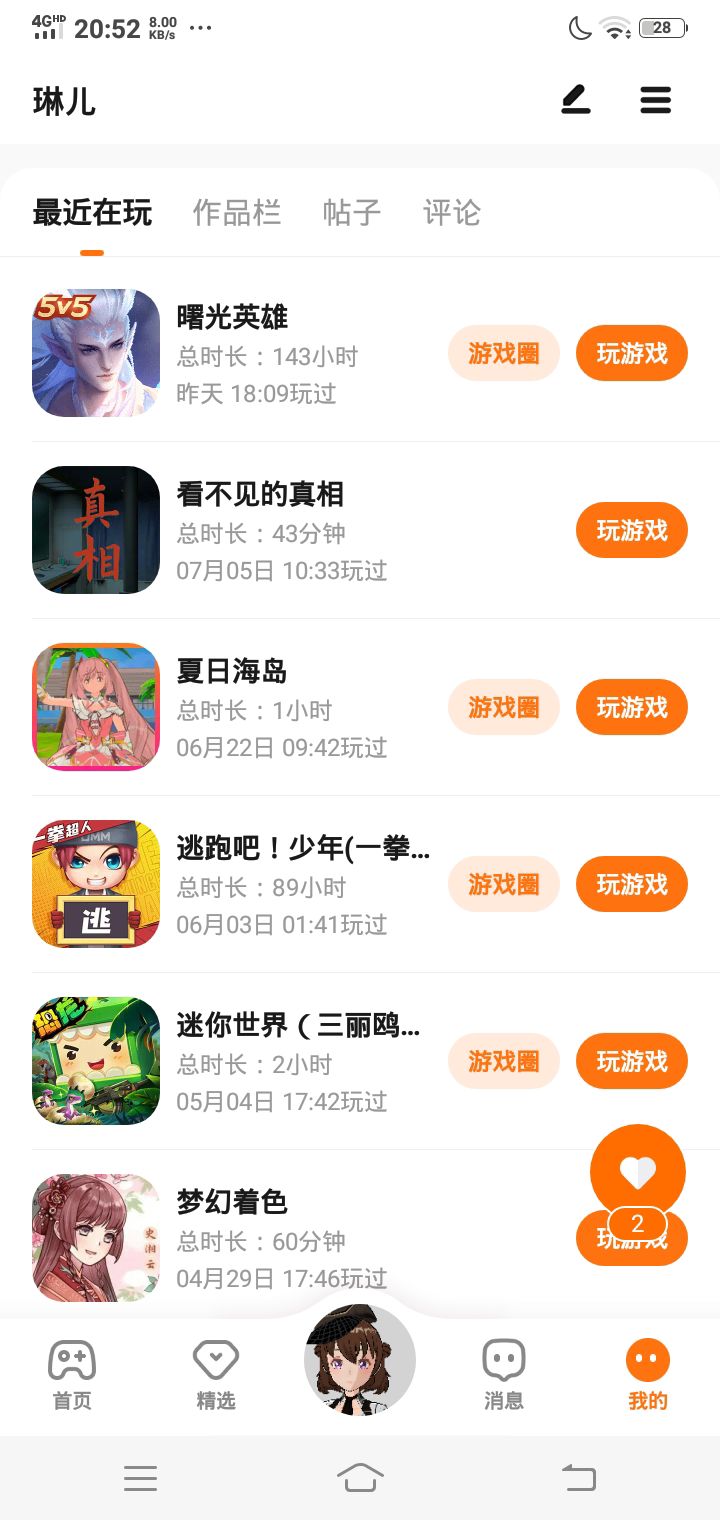
Task: Open the 消息 tab
Action: point(504,1375)
